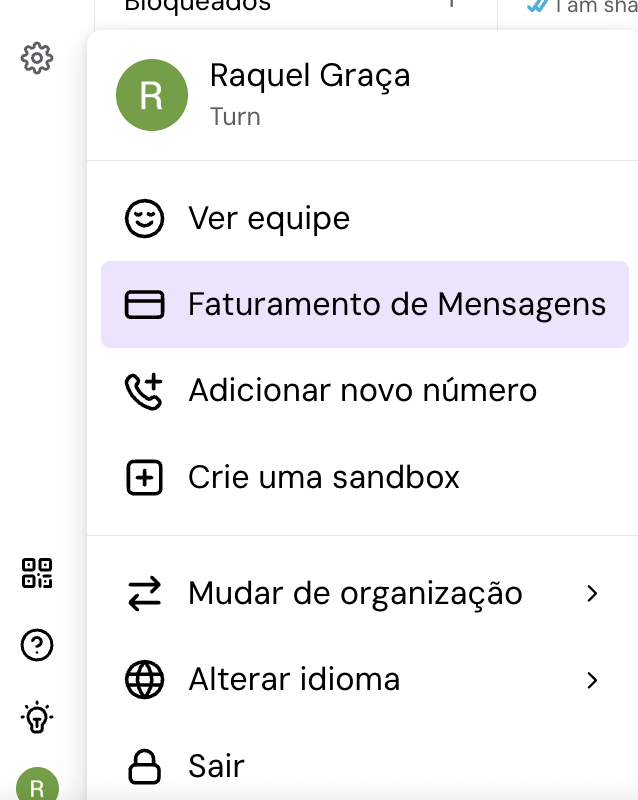This screenshot has height=800, width=638.
Task: Log out with Sair
Action: point(216,766)
